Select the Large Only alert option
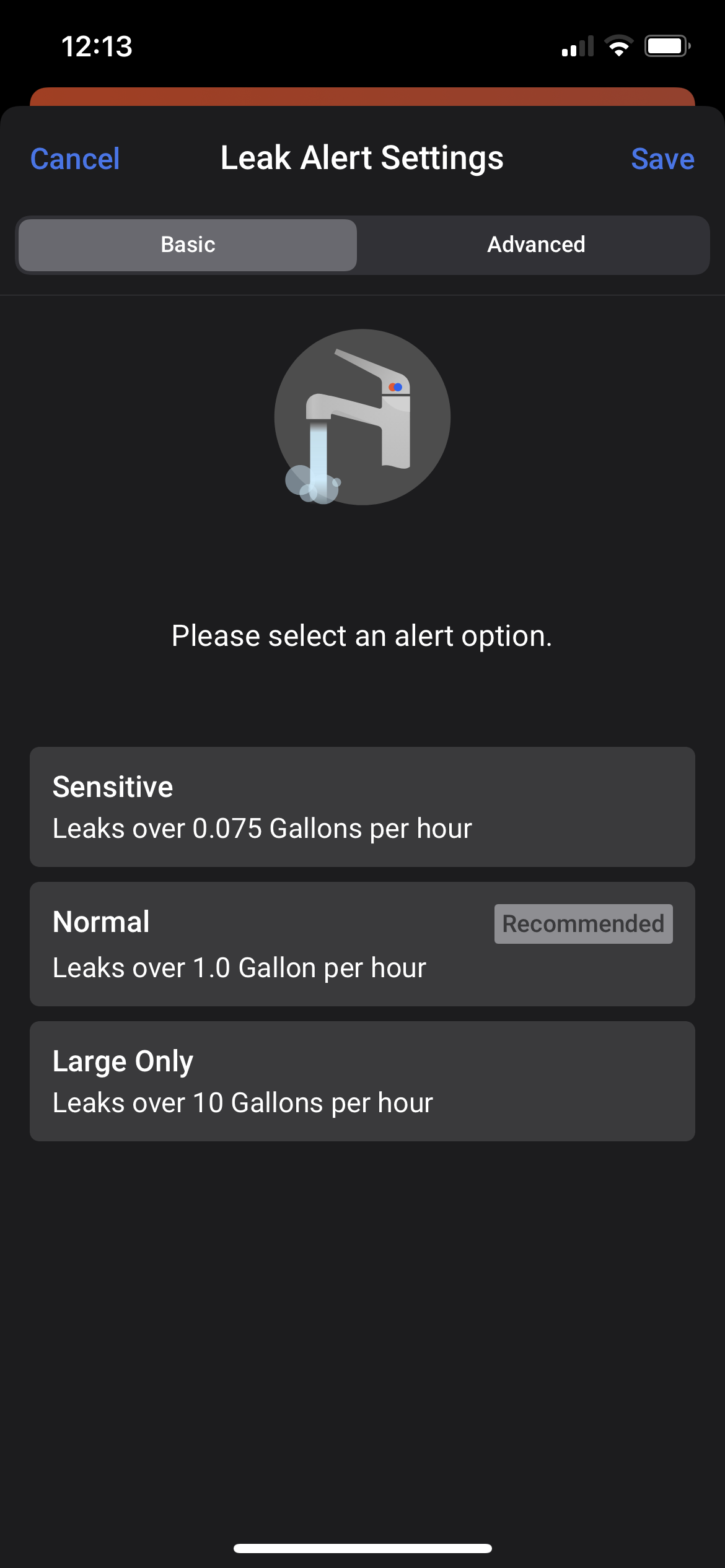 pos(362,1081)
